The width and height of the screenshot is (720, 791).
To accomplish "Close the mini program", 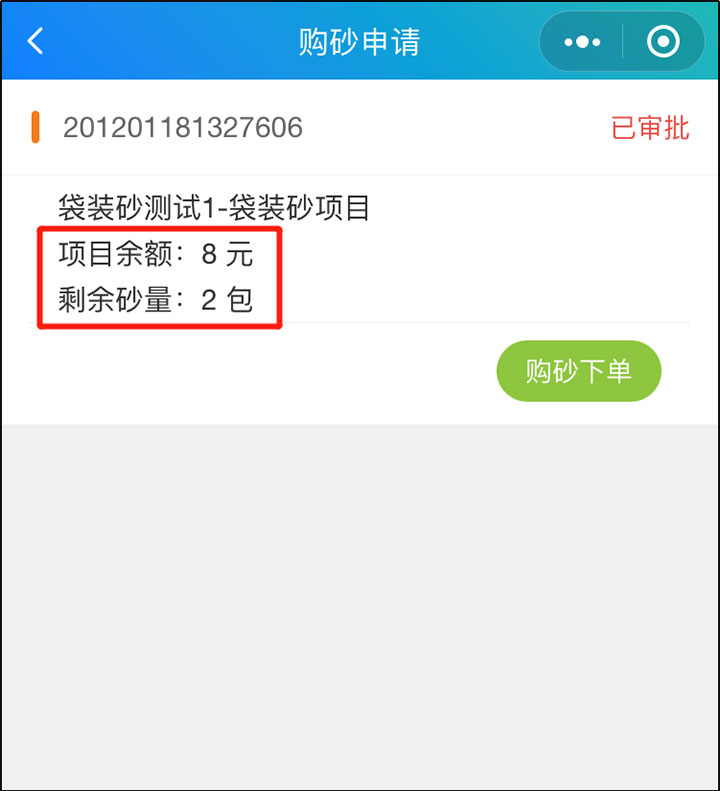I will coord(663,42).
